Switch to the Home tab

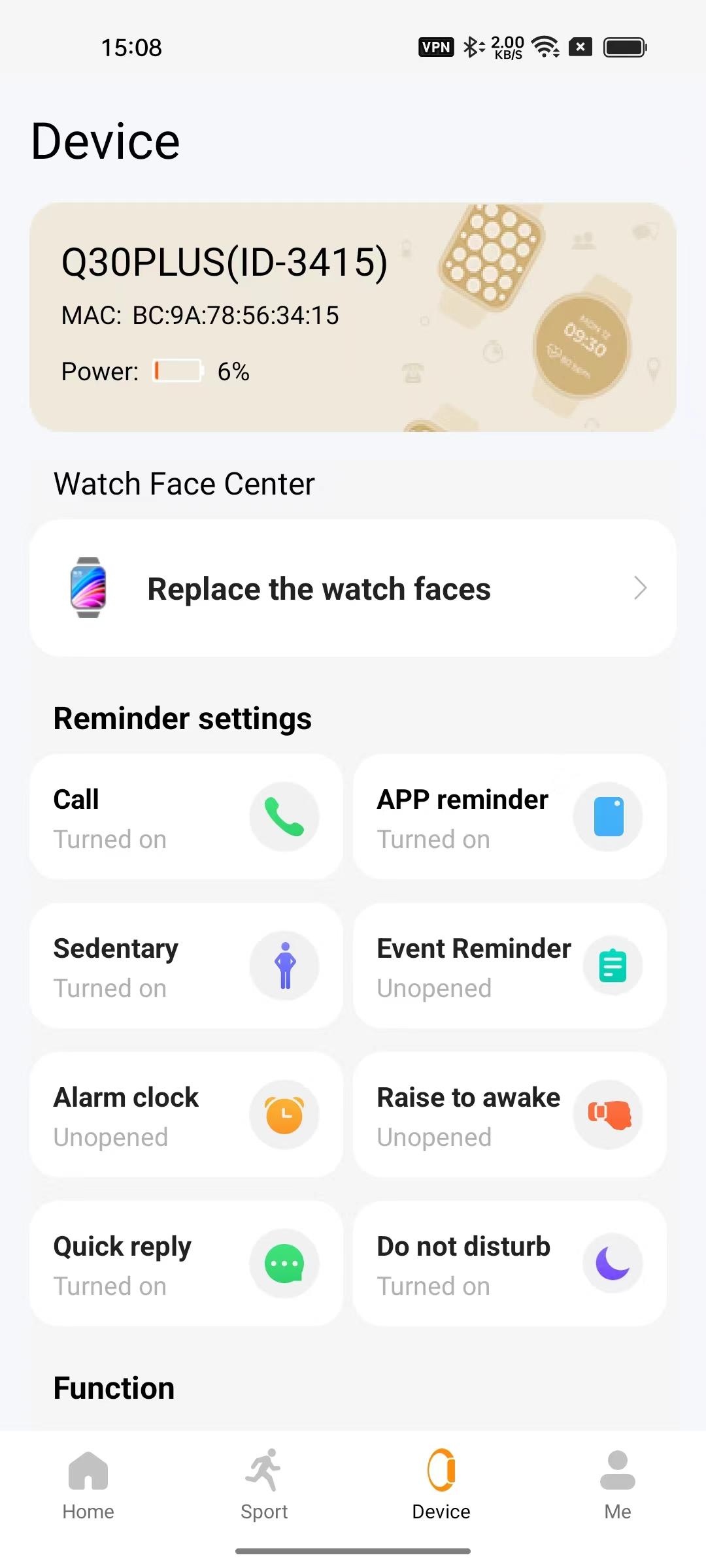[x=88, y=1484]
